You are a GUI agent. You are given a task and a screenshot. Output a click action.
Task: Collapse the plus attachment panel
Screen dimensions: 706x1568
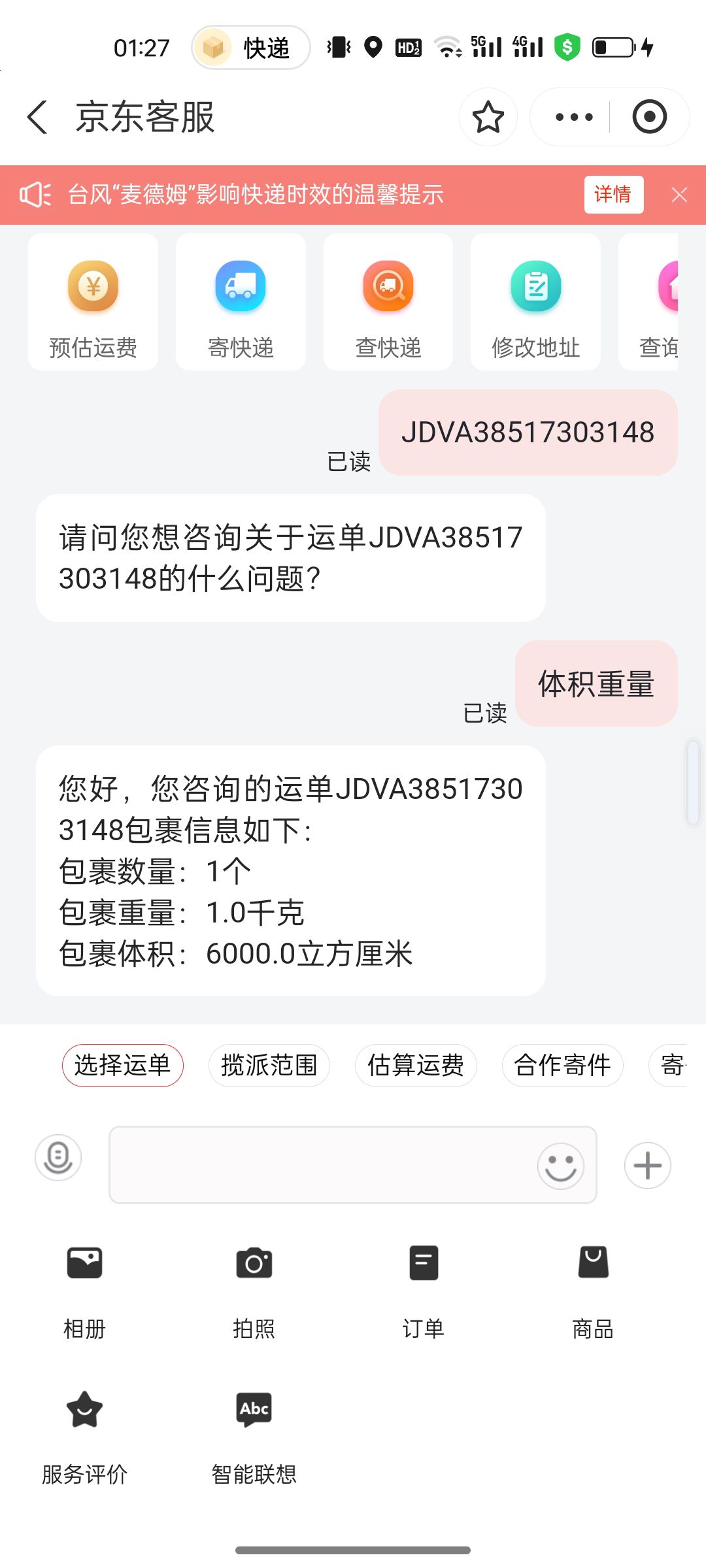tap(647, 1166)
